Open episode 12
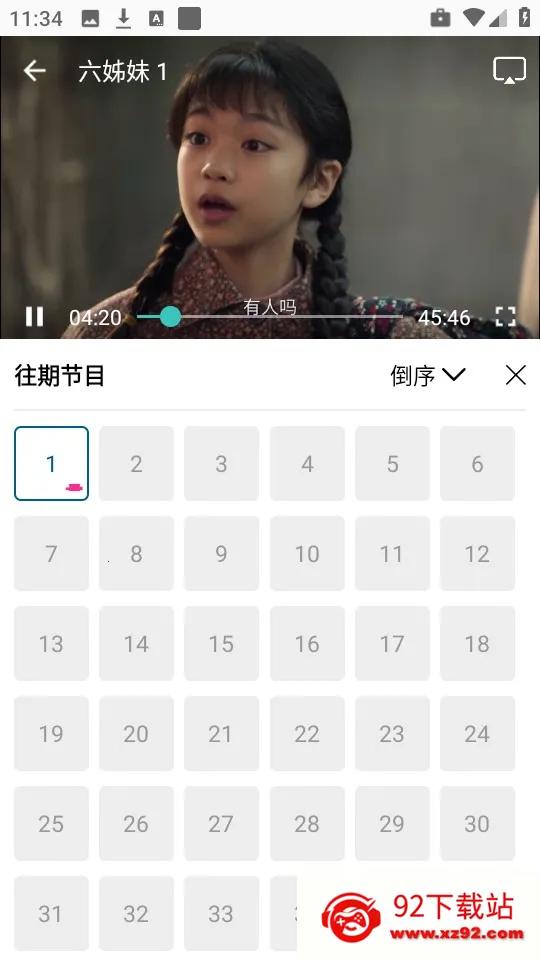Viewport: 540px width, 960px height. pyautogui.click(x=478, y=553)
